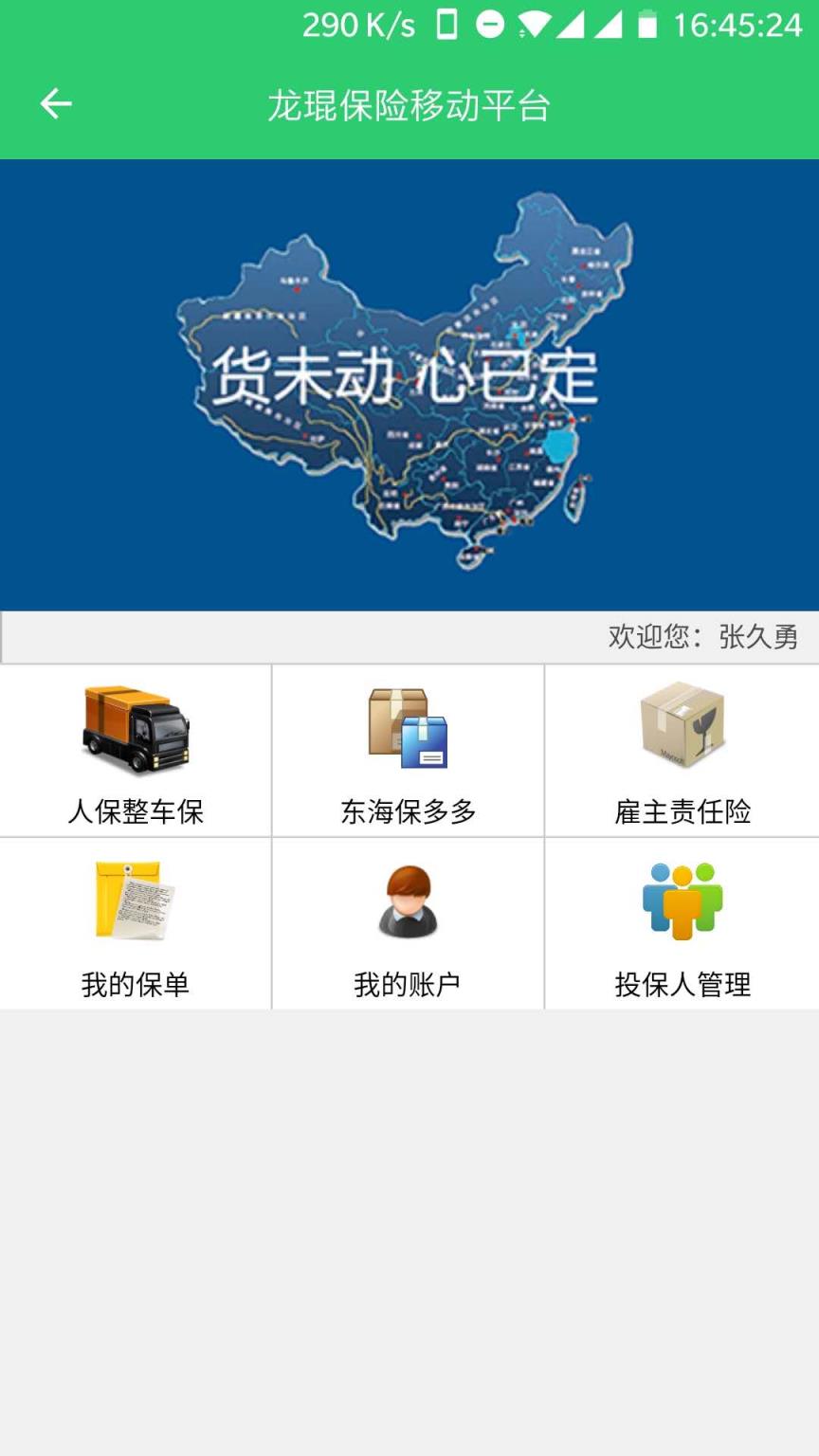
Task: Tap the 我的保单 label text
Action: [x=136, y=986]
